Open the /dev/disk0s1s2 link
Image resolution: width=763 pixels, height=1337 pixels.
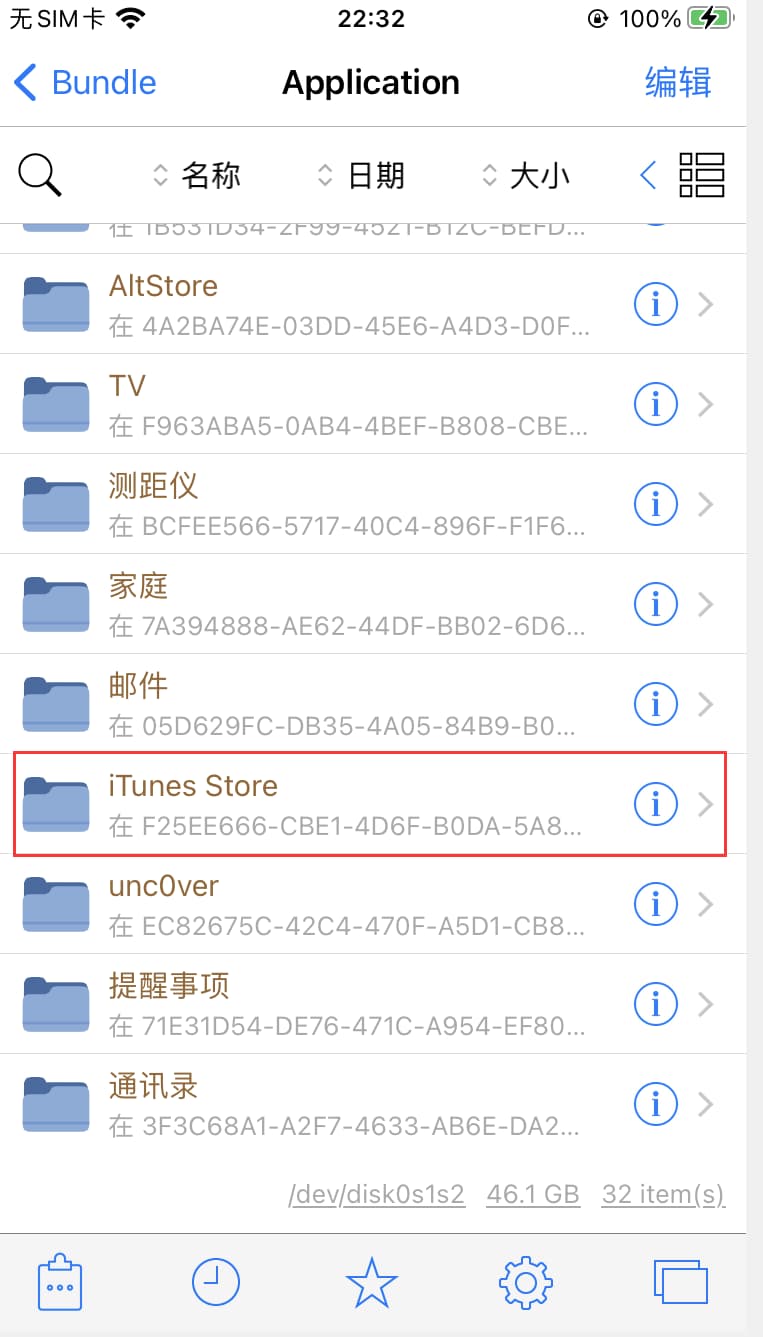click(x=377, y=1193)
